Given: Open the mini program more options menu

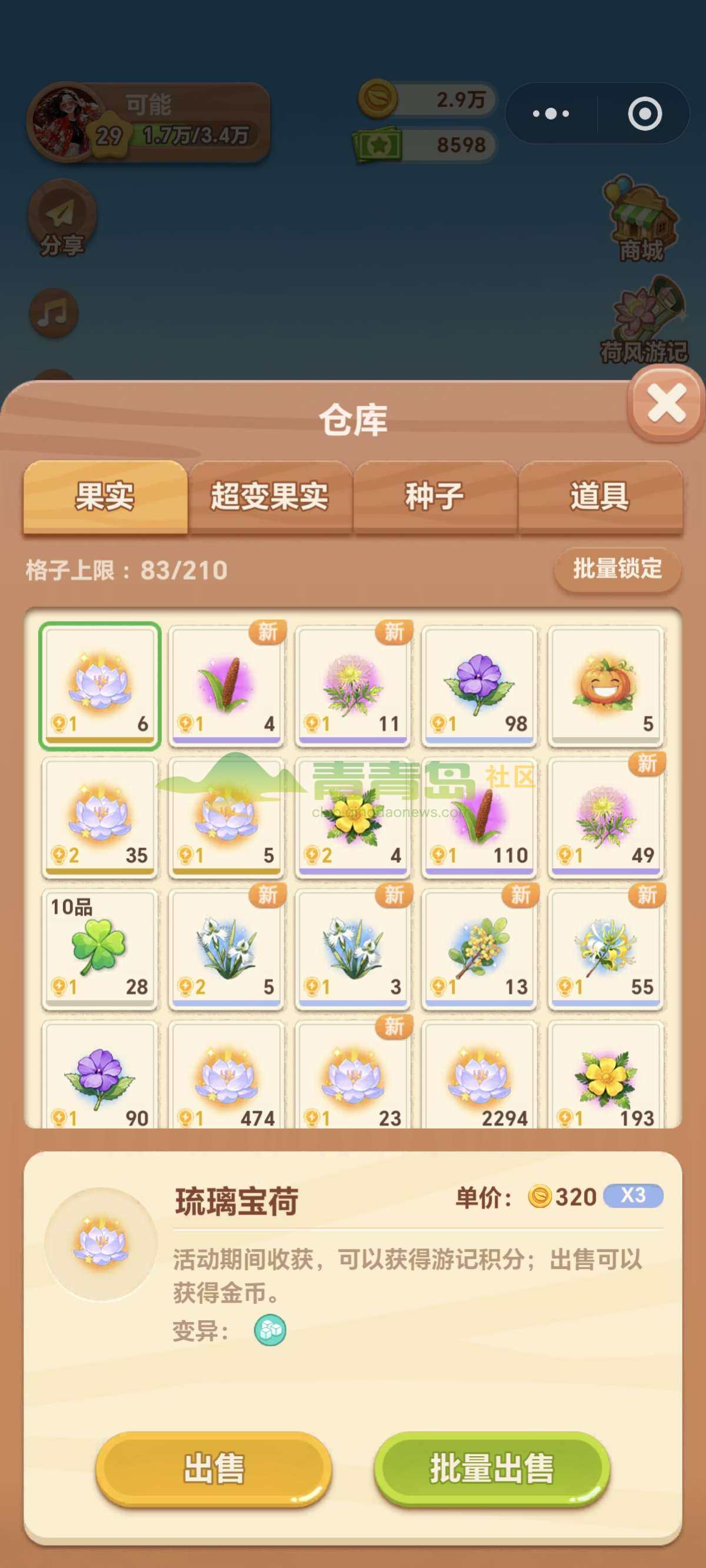Looking at the screenshot, I should (551, 113).
